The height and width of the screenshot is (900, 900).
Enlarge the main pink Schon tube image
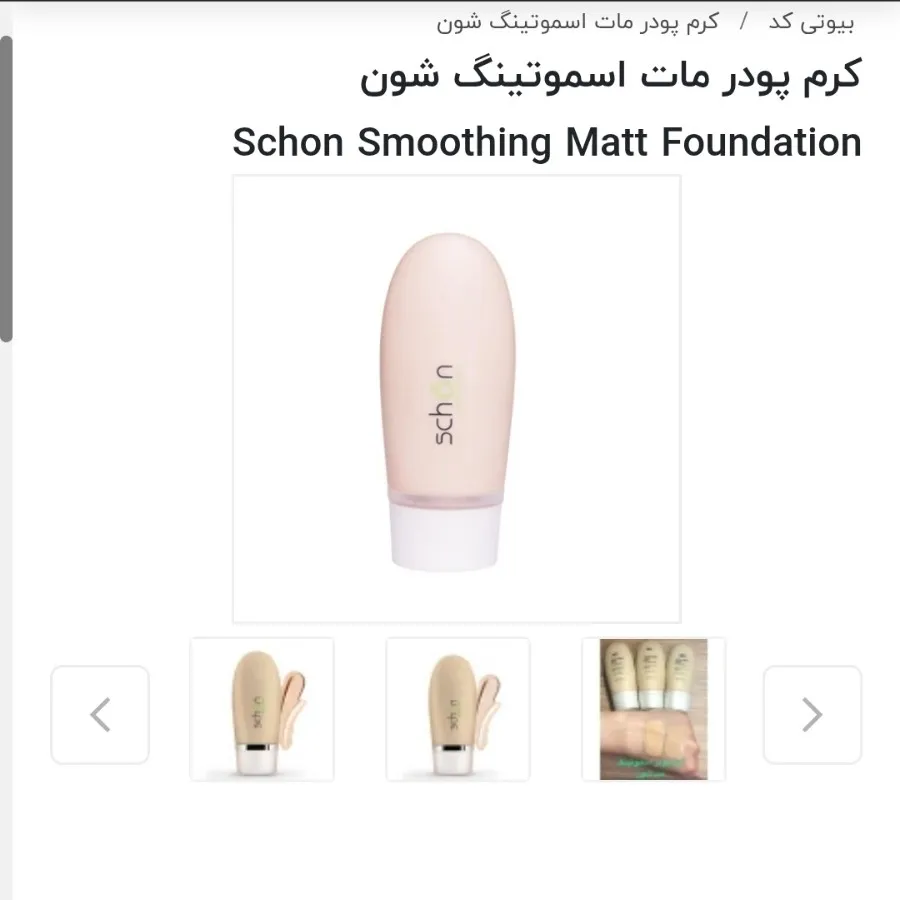coord(456,399)
